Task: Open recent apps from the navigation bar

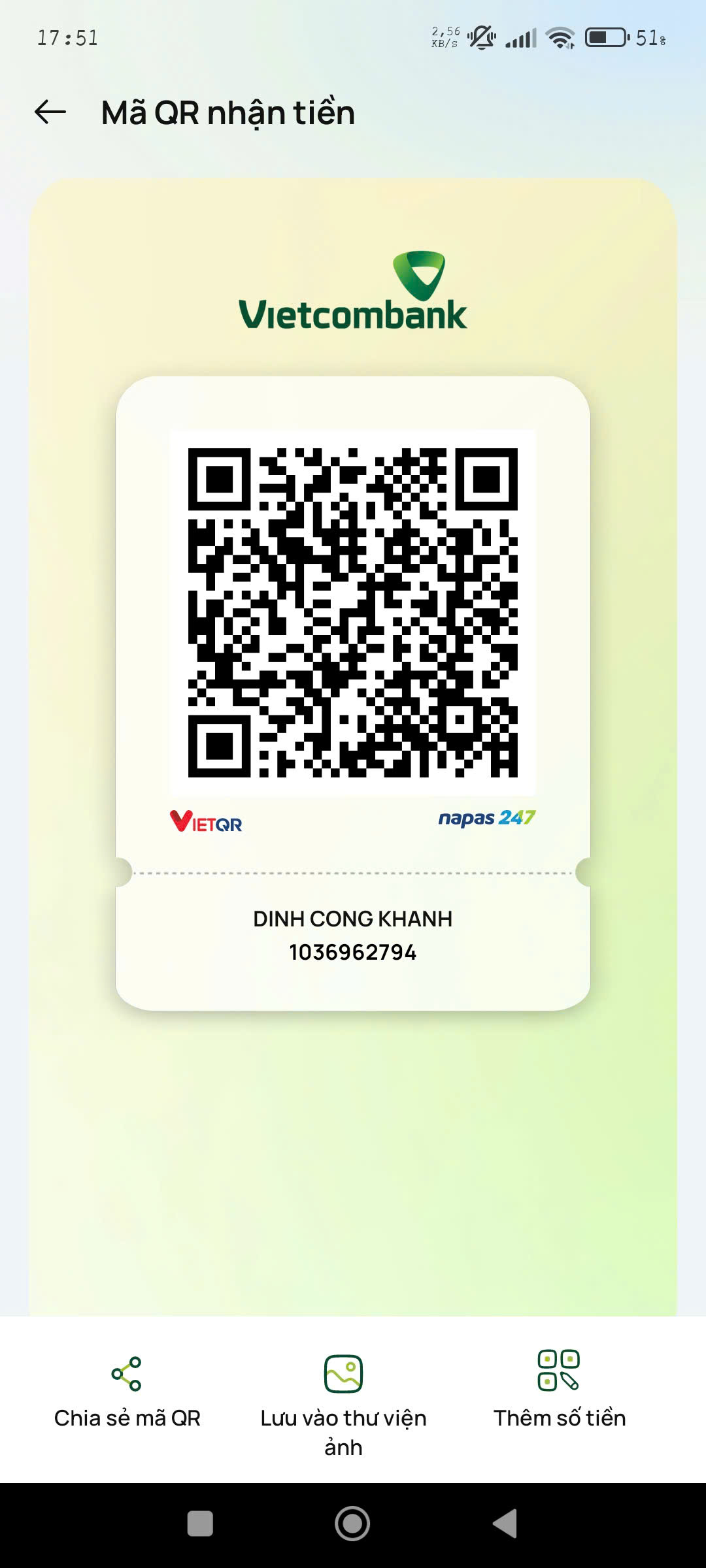Action: pyautogui.click(x=200, y=1524)
